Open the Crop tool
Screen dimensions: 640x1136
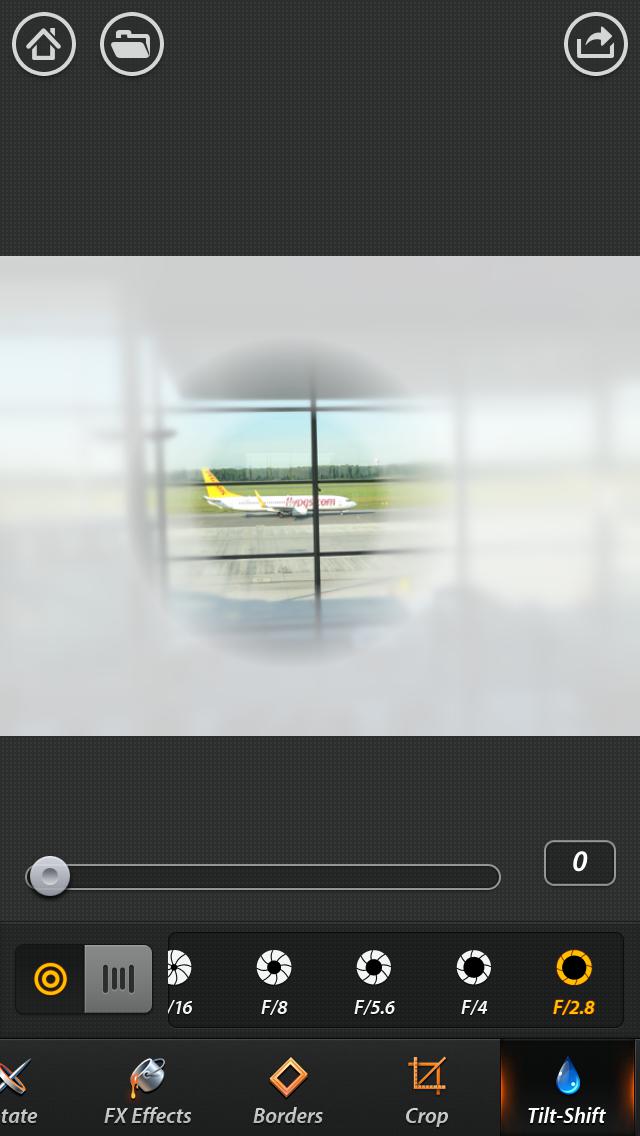tap(427, 1090)
